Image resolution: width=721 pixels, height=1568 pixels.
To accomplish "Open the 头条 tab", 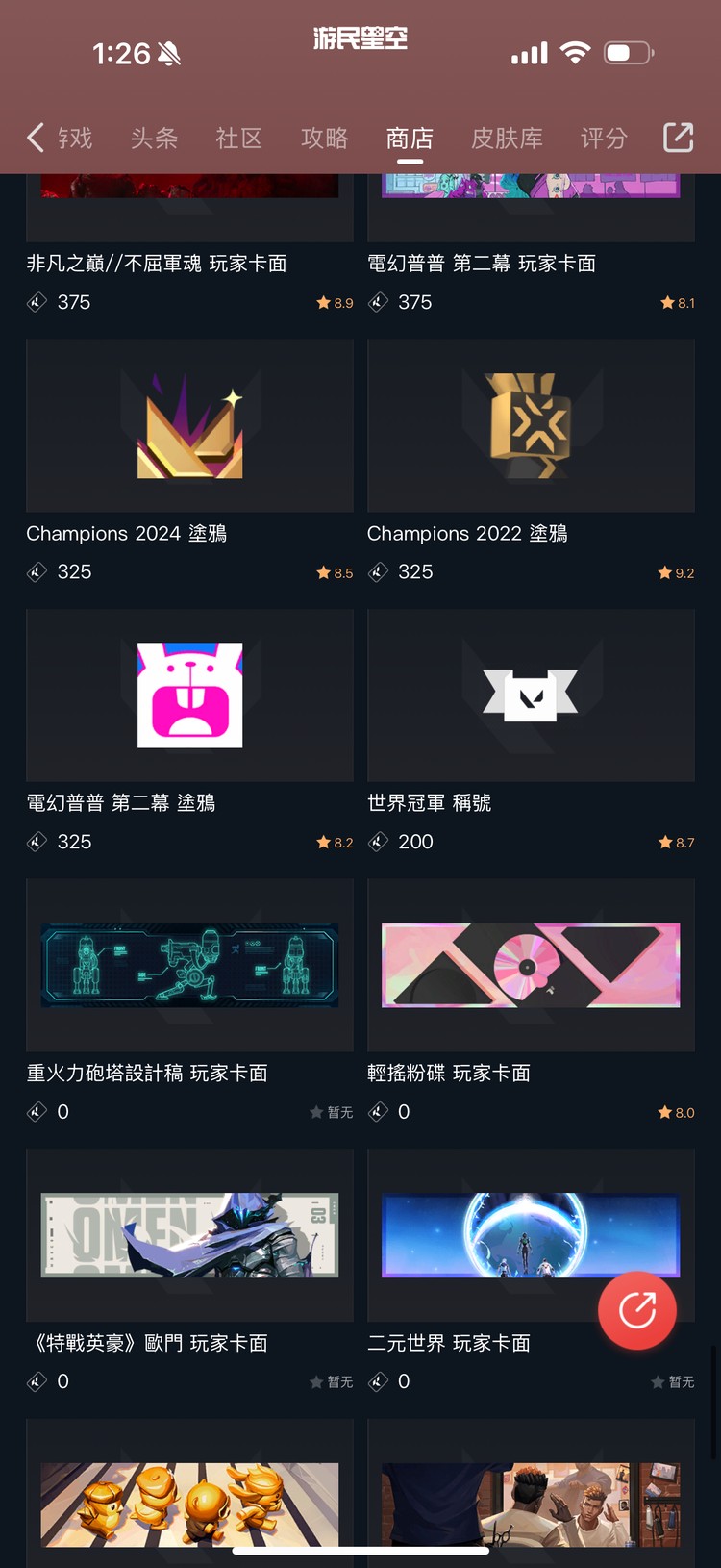I will tap(154, 139).
